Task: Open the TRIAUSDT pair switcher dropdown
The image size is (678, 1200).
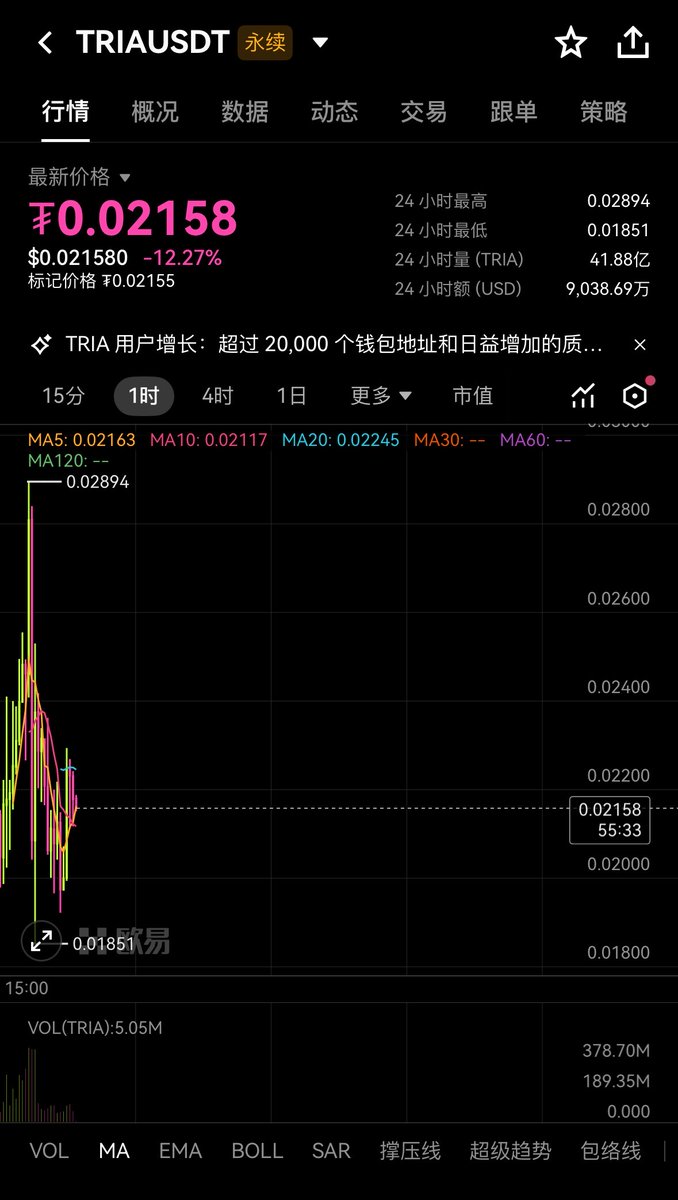Action: [x=320, y=43]
